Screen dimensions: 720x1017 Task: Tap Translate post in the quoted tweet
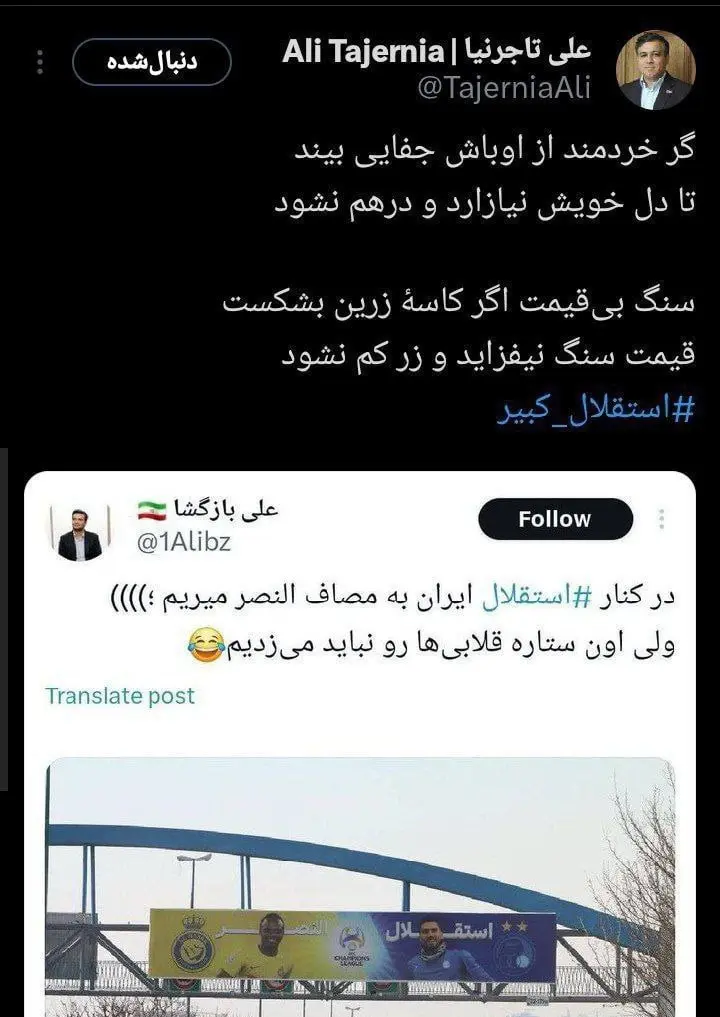(x=120, y=696)
